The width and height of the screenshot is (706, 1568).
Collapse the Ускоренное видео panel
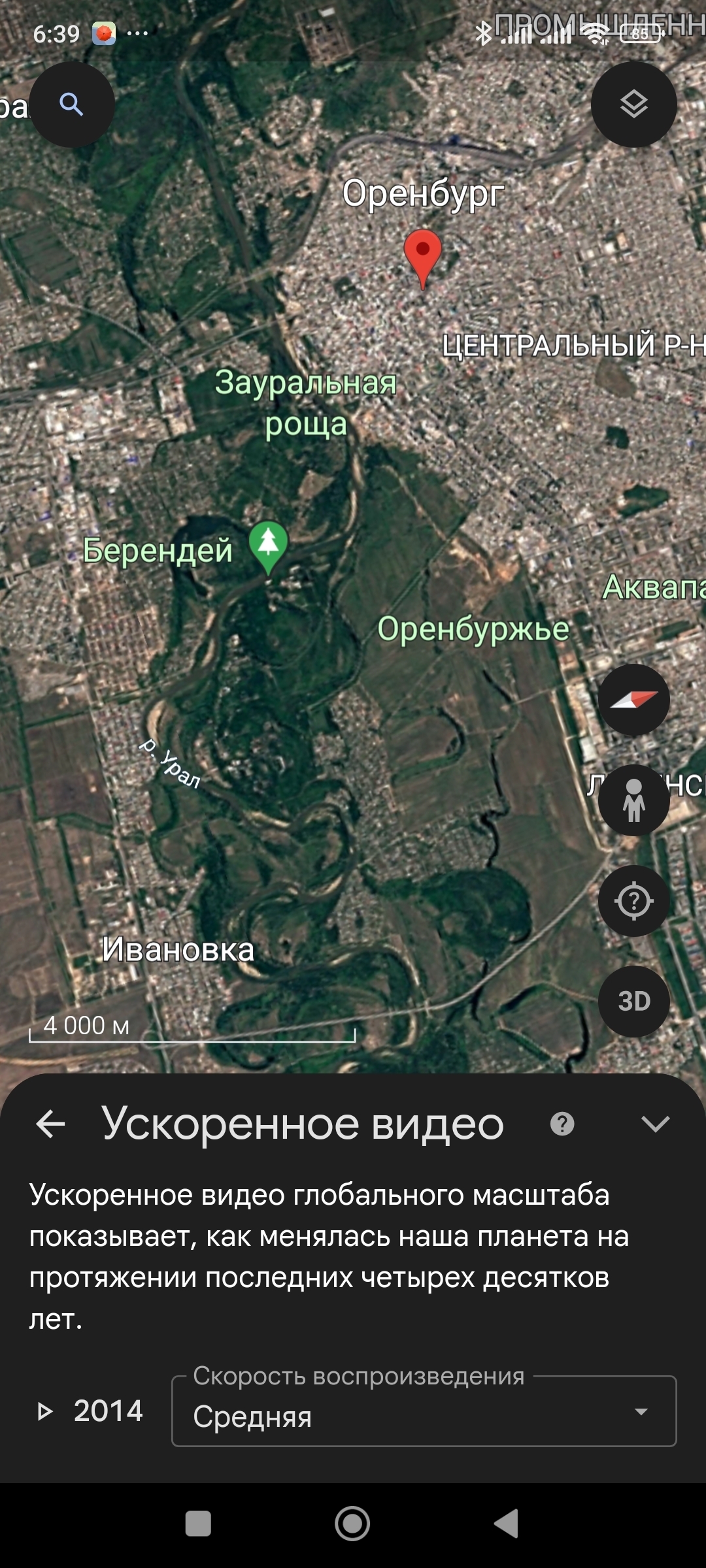655,1124
